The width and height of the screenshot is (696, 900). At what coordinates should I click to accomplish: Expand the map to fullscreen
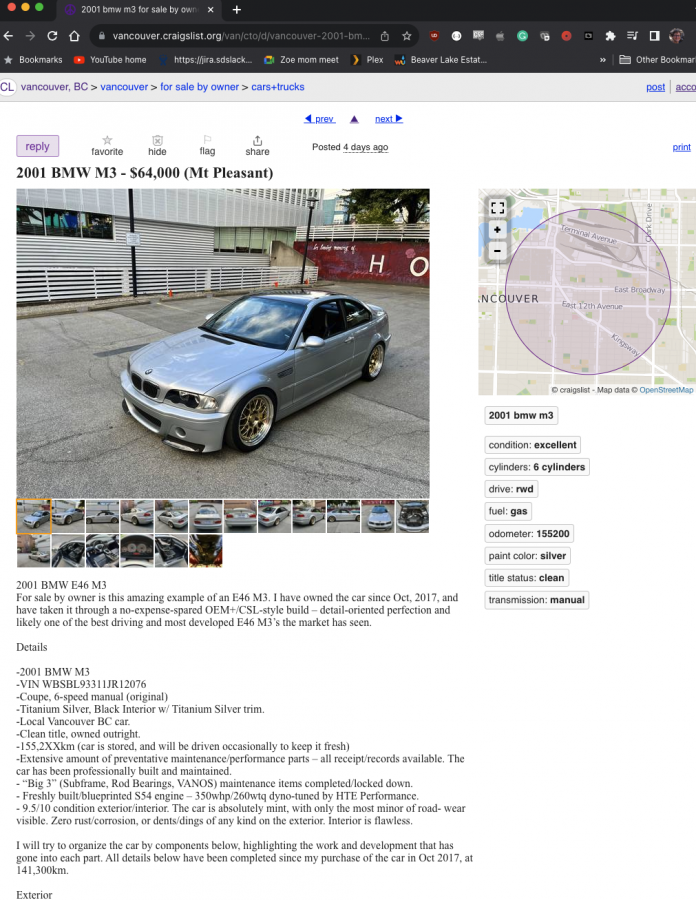497,207
